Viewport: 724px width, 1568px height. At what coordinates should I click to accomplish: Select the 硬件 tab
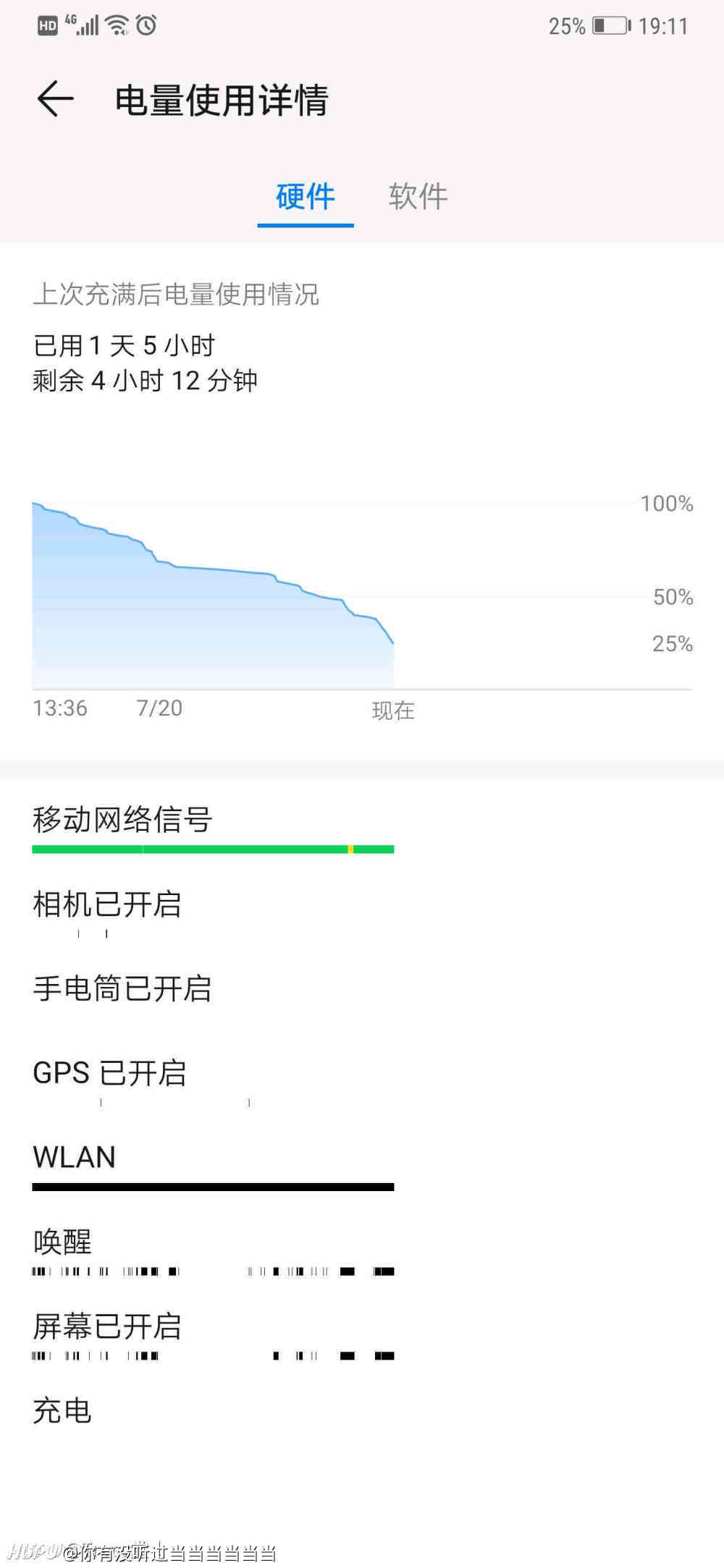[306, 196]
